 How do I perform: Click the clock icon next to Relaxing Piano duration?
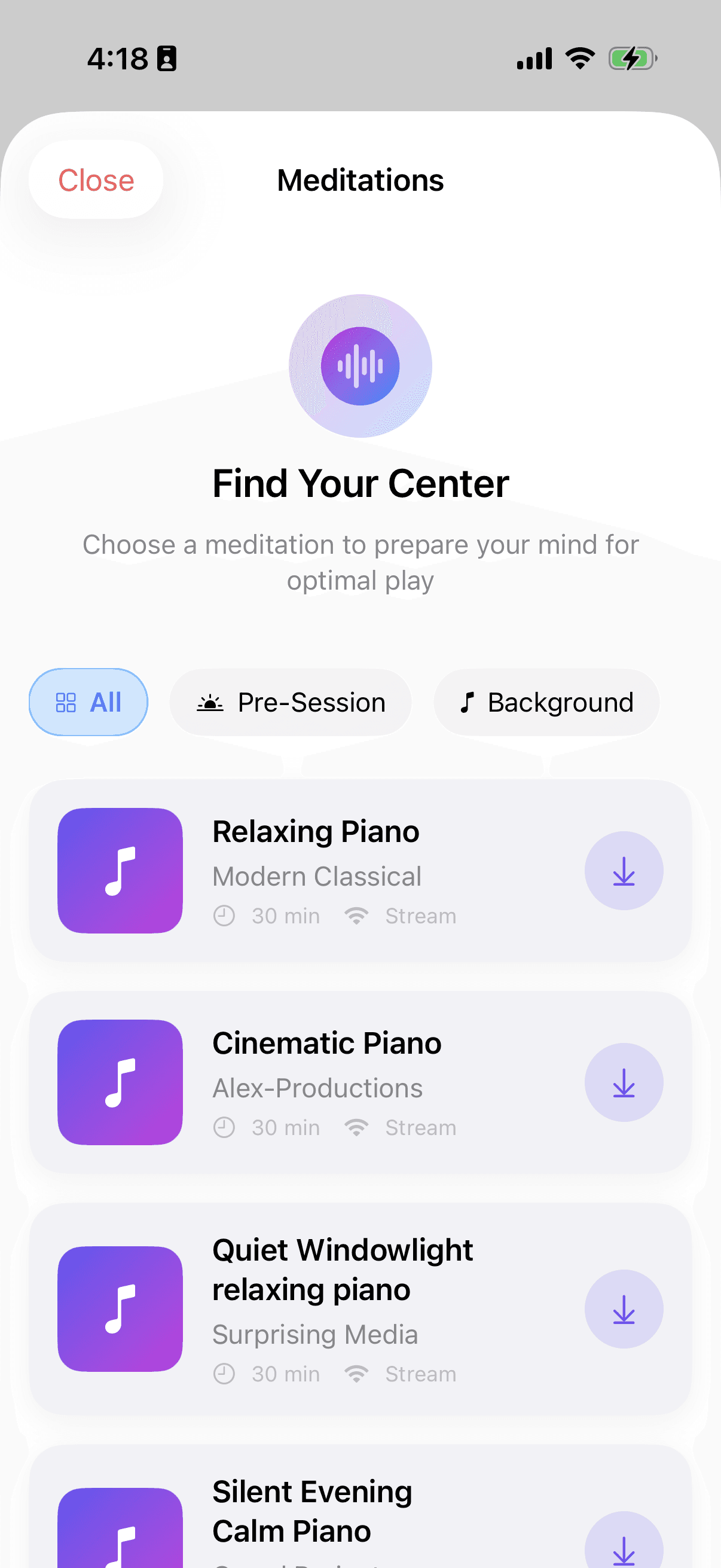[225, 915]
